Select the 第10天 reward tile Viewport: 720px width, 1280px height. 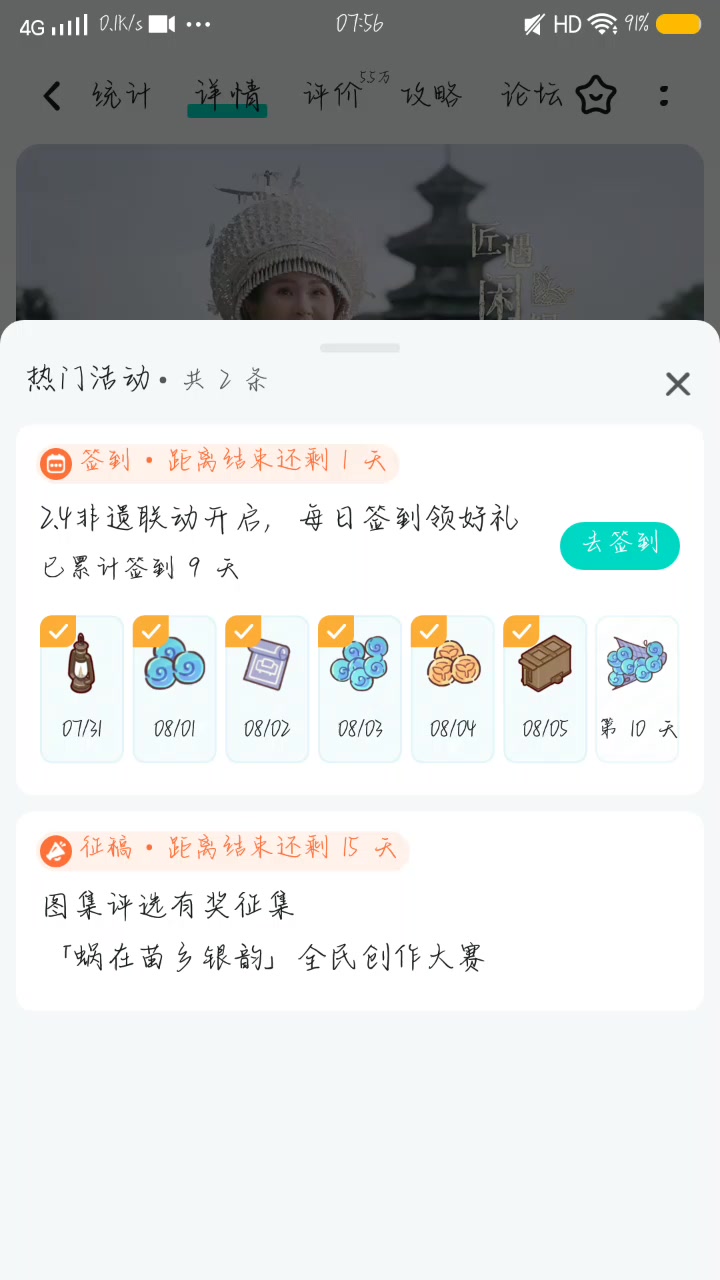coord(637,689)
